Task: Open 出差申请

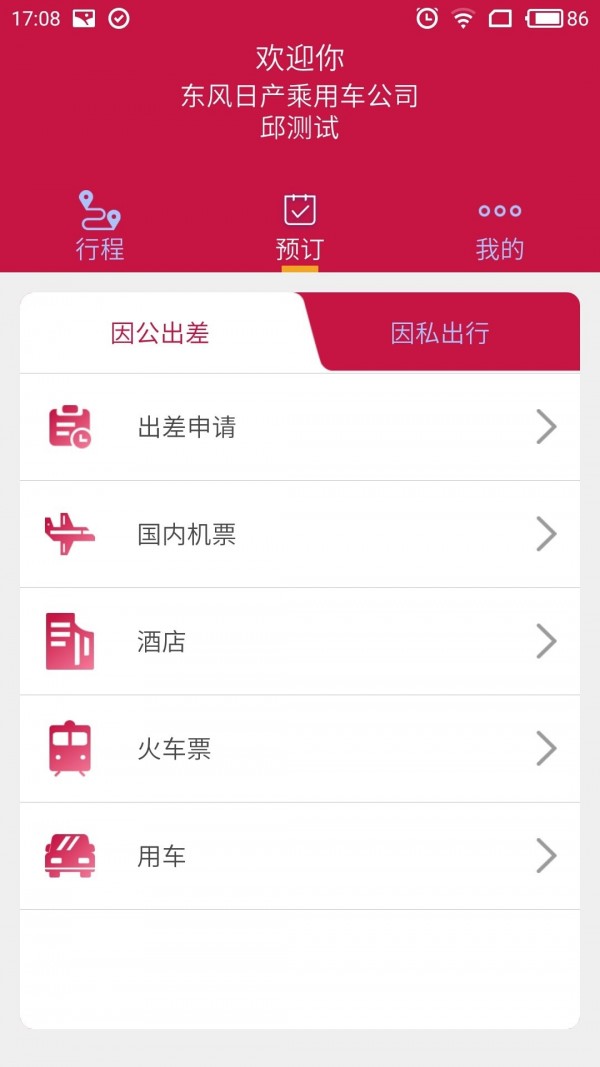Action: point(300,428)
